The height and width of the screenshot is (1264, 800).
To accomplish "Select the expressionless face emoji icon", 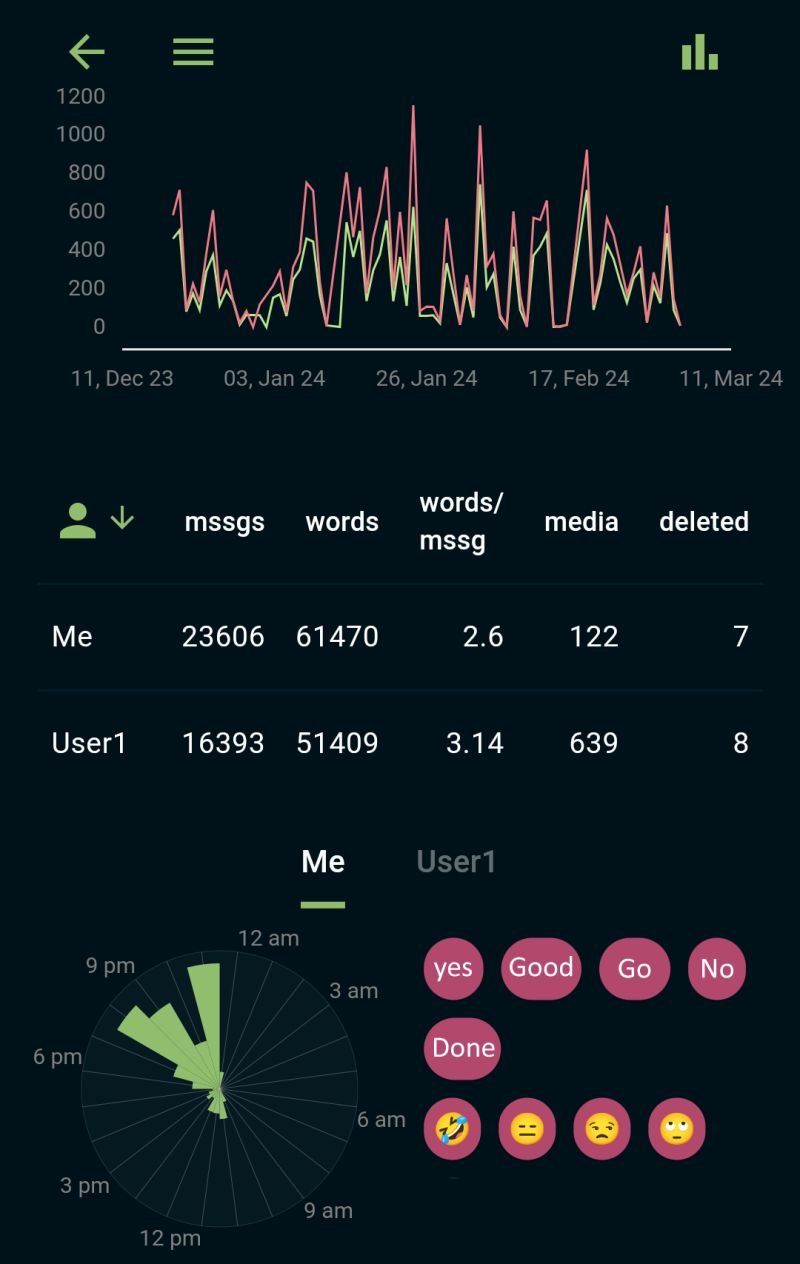I will coord(527,1128).
